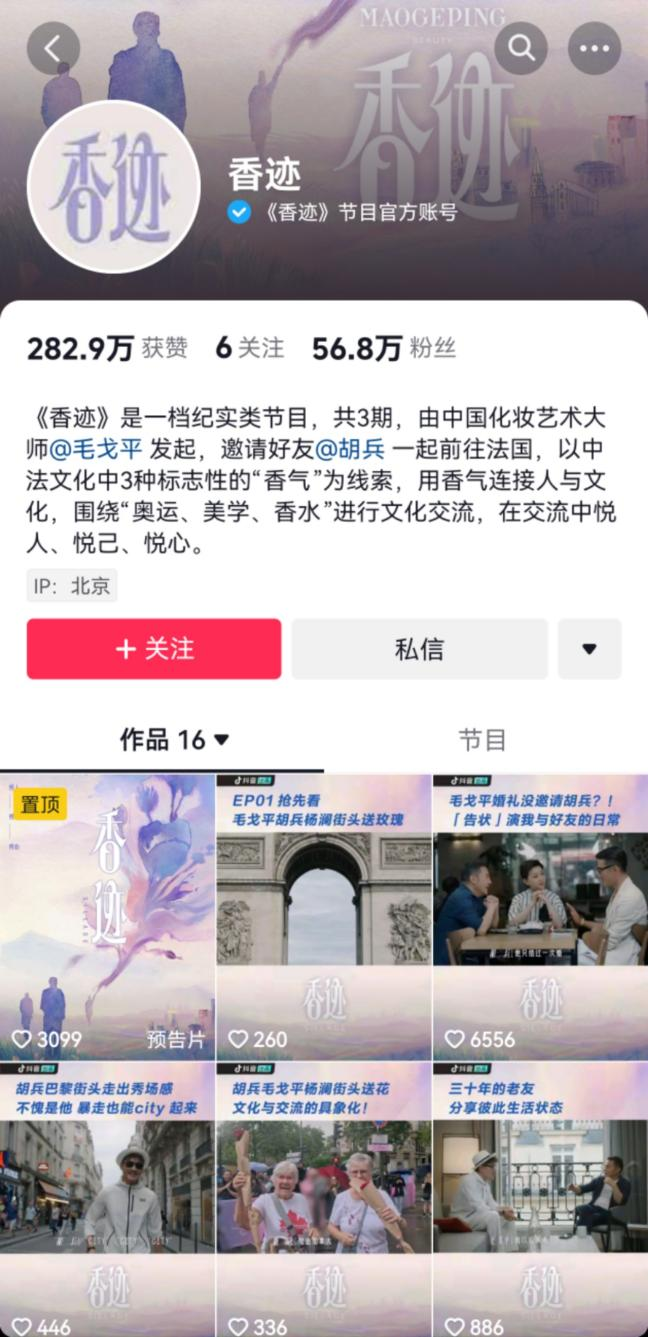Open search on this profile

(x=521, y=48)
